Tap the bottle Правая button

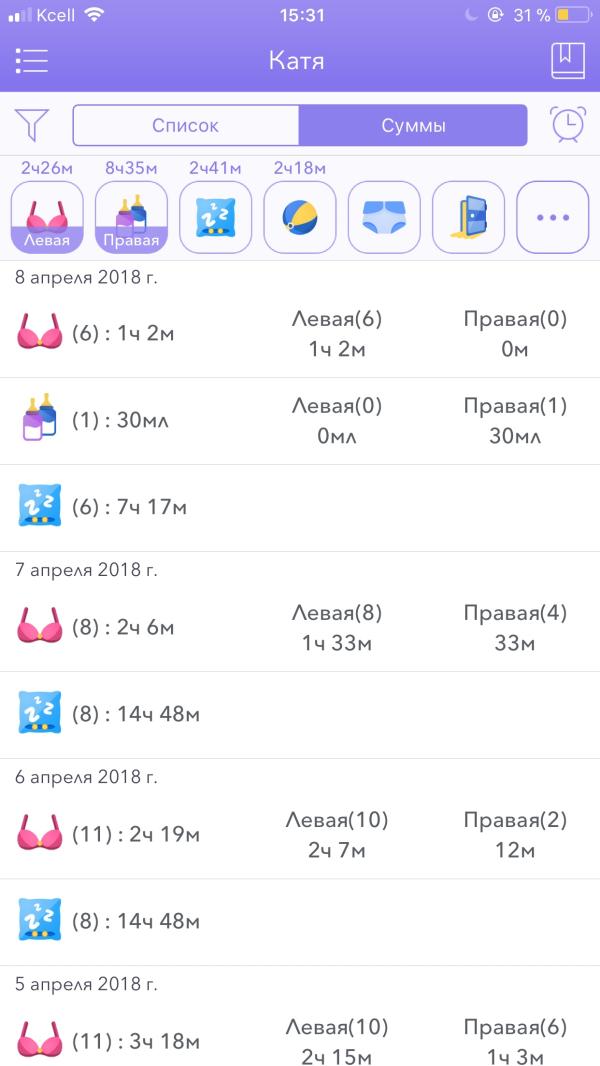[131, 217]
